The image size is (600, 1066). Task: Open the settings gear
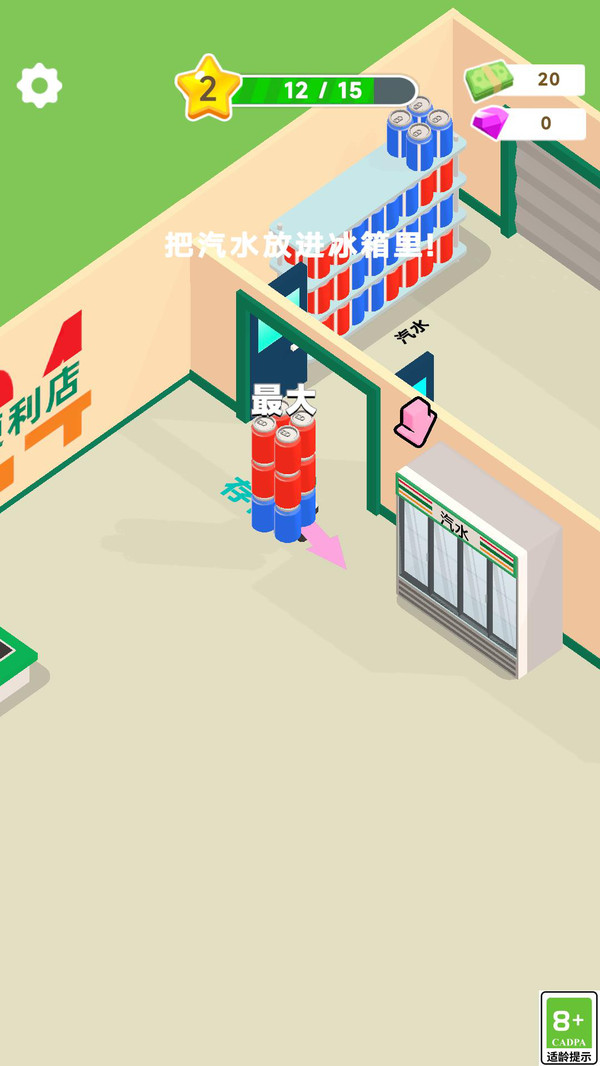[x=40, y=86]
